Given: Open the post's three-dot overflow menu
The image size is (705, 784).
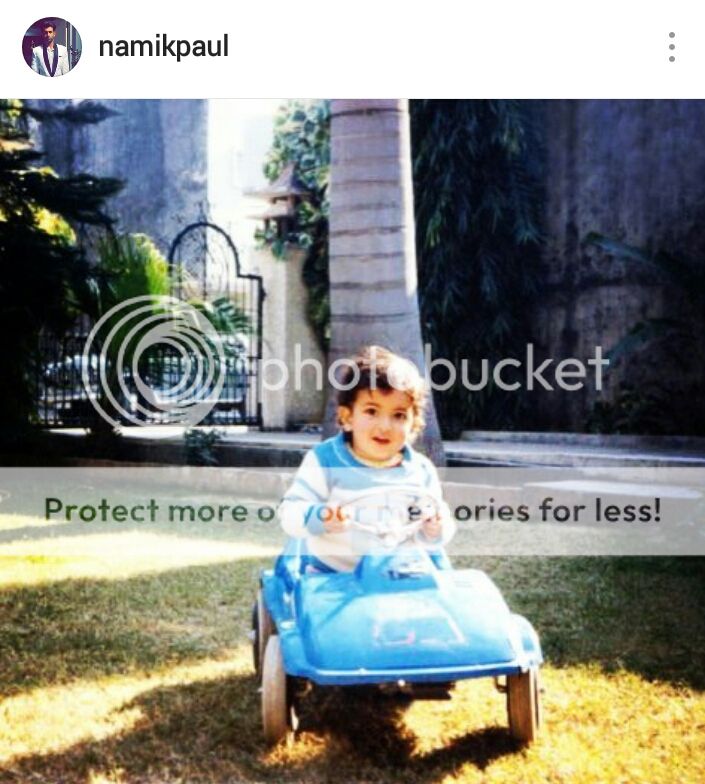Looking at the screenshot, I should point(671,47).
